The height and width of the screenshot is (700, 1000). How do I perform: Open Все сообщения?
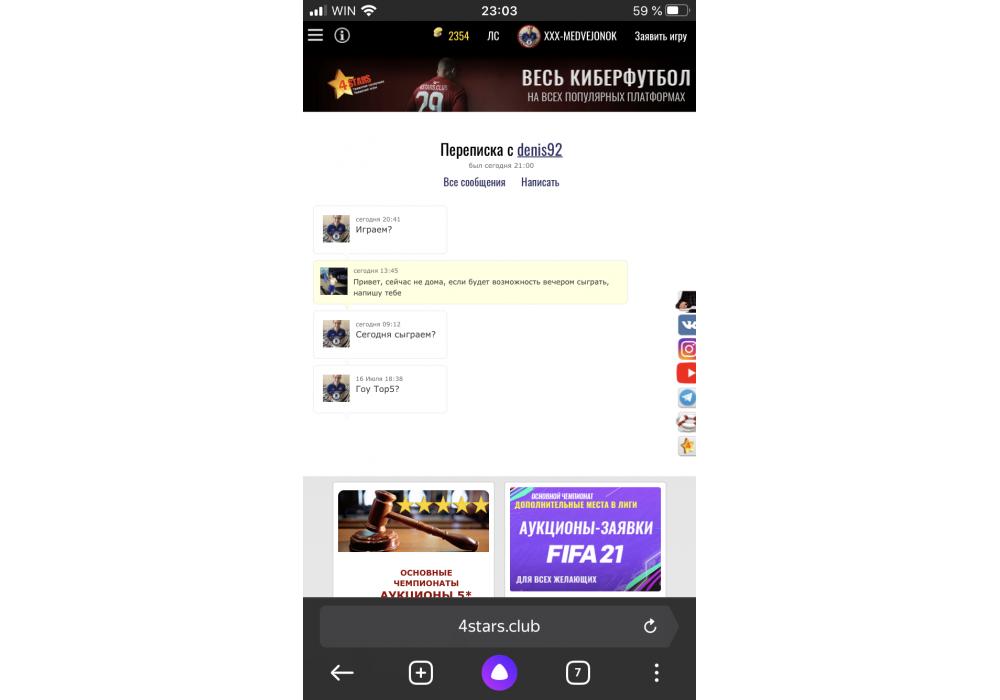point(474,182)
